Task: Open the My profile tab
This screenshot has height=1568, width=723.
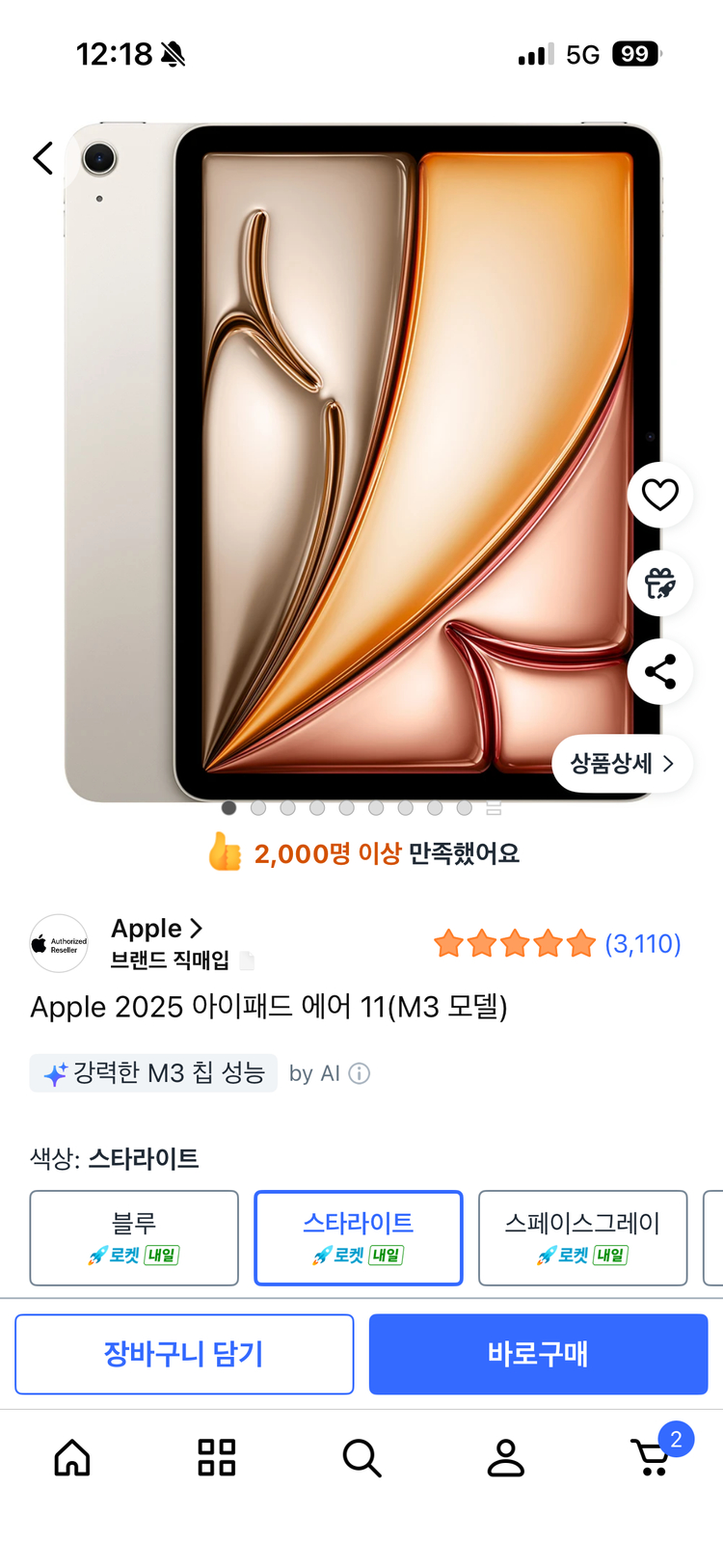Action: click(505, 1458)
